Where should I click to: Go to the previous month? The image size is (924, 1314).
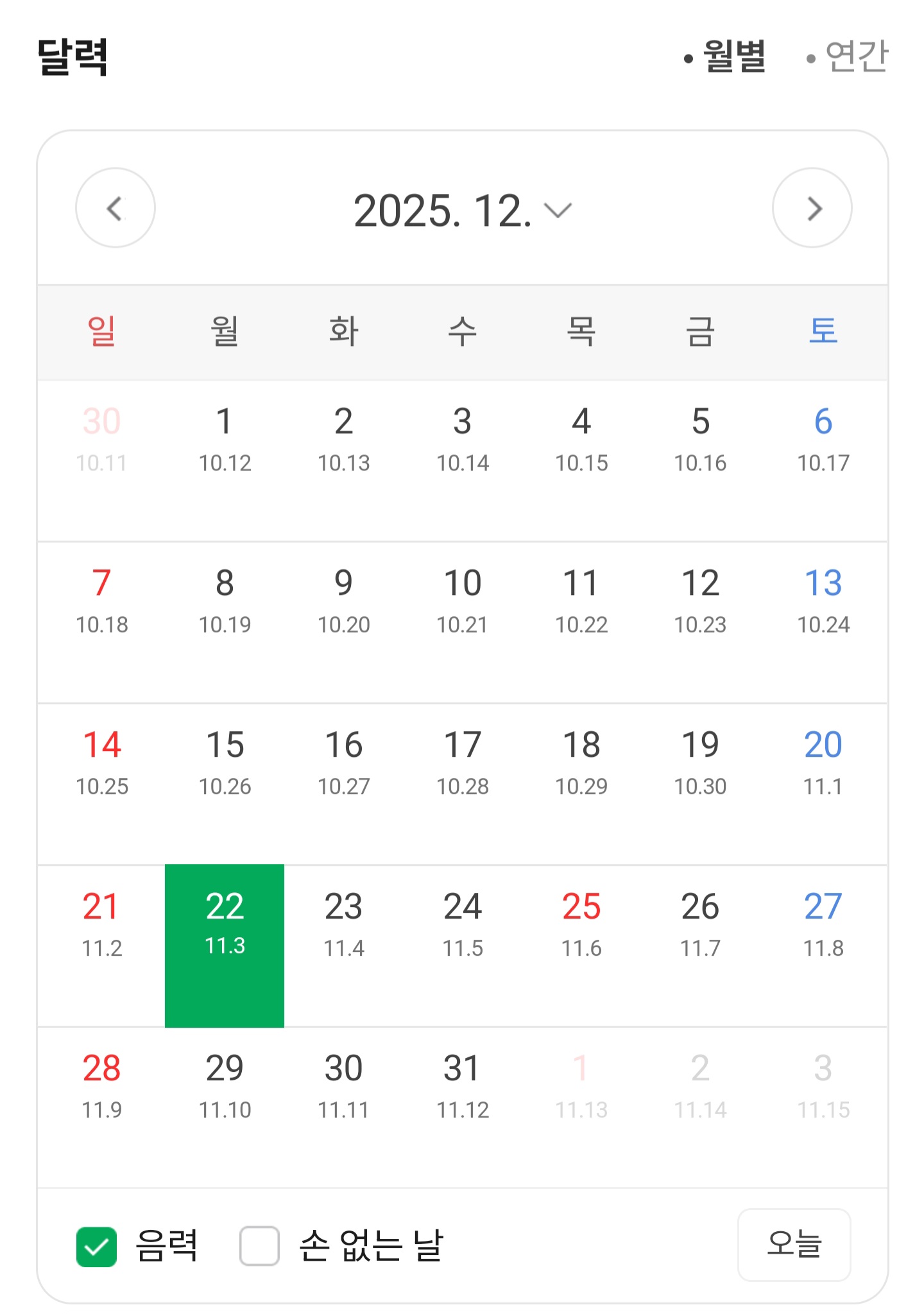[116, 208]
